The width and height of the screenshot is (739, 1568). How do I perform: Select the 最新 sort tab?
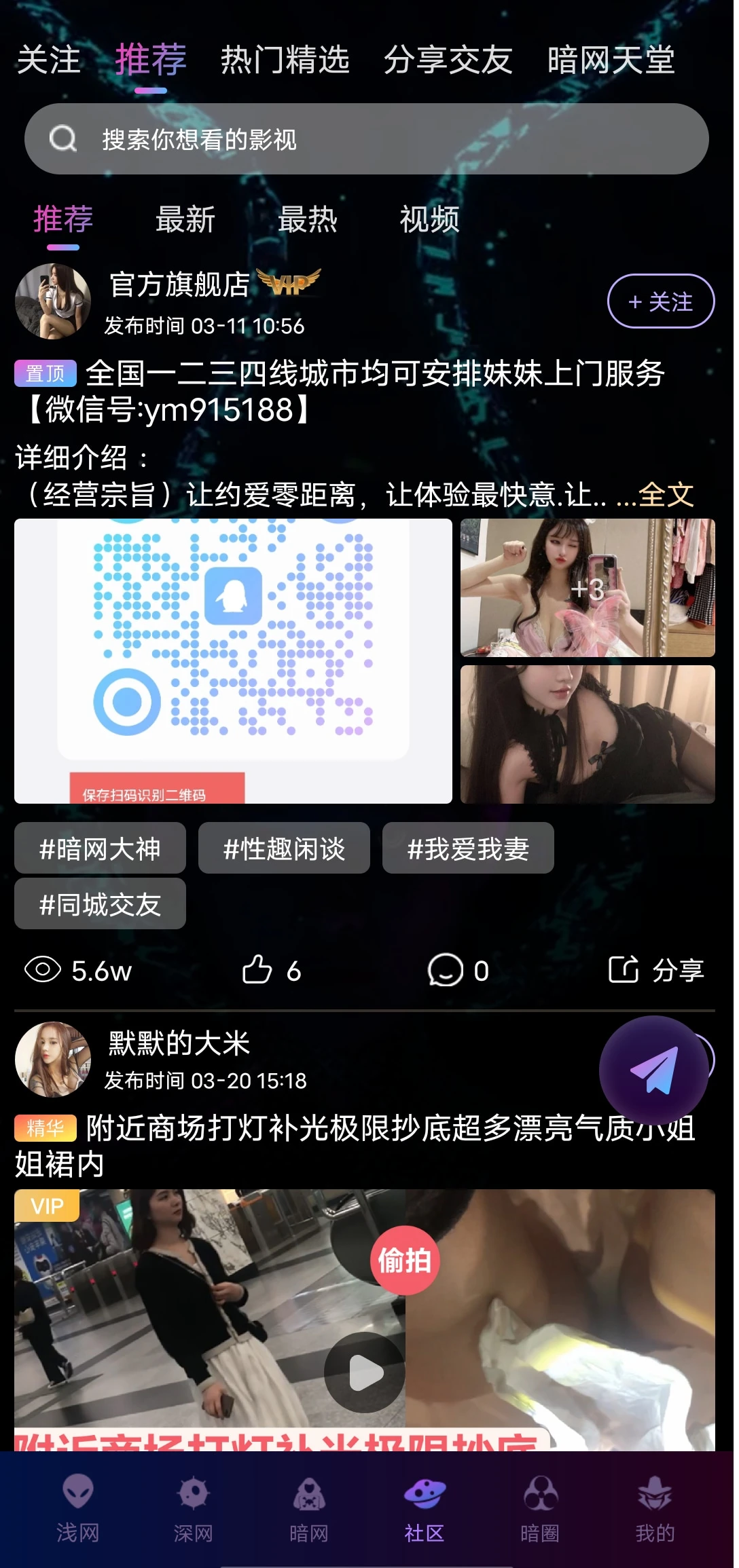[185, 219]
